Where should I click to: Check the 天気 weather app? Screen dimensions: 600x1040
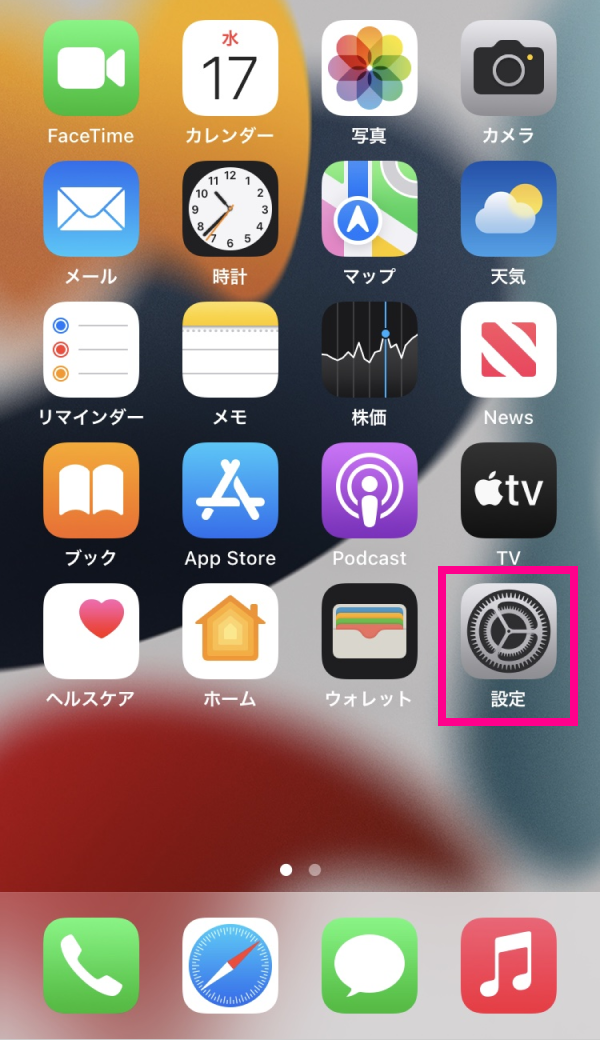point(508,209)
